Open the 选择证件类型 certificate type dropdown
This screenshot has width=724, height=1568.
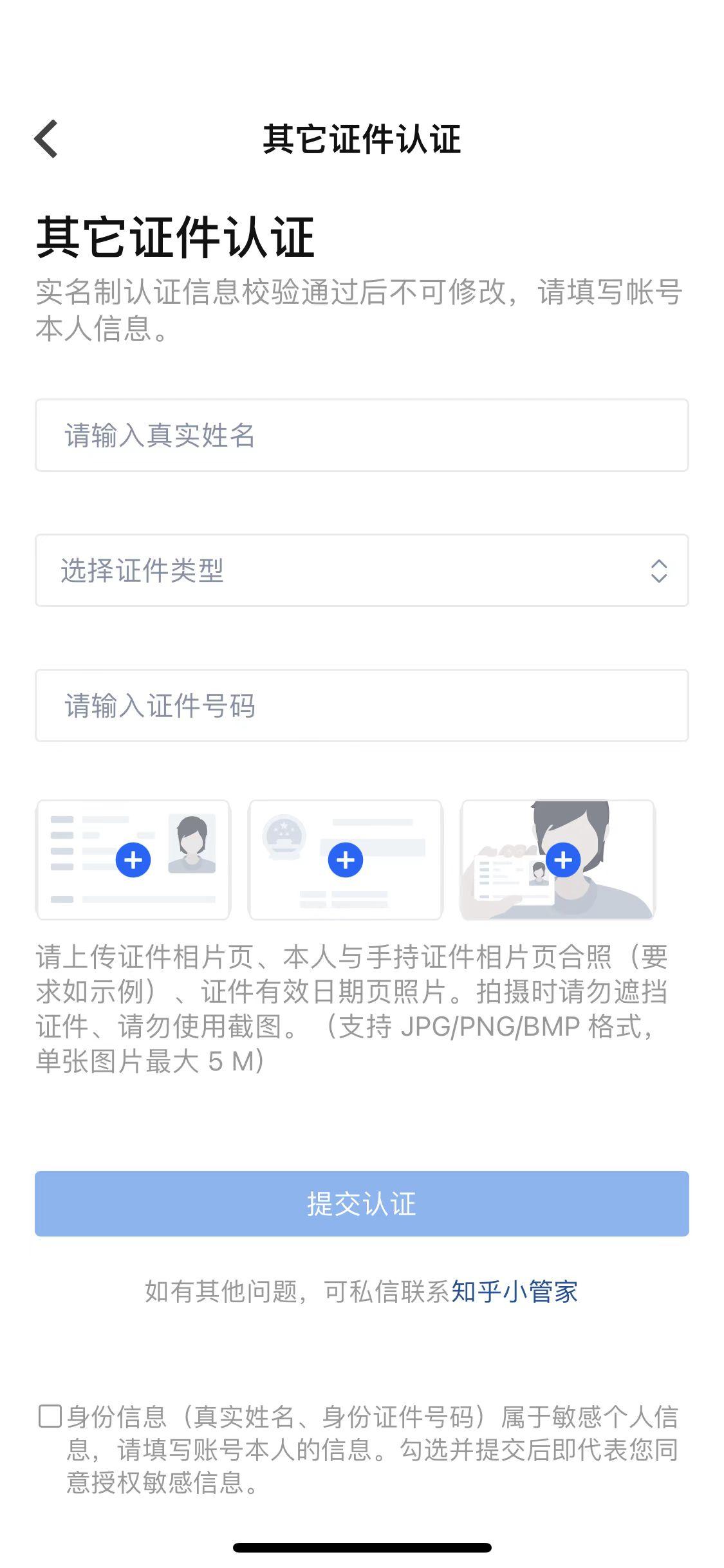point(360,570)
